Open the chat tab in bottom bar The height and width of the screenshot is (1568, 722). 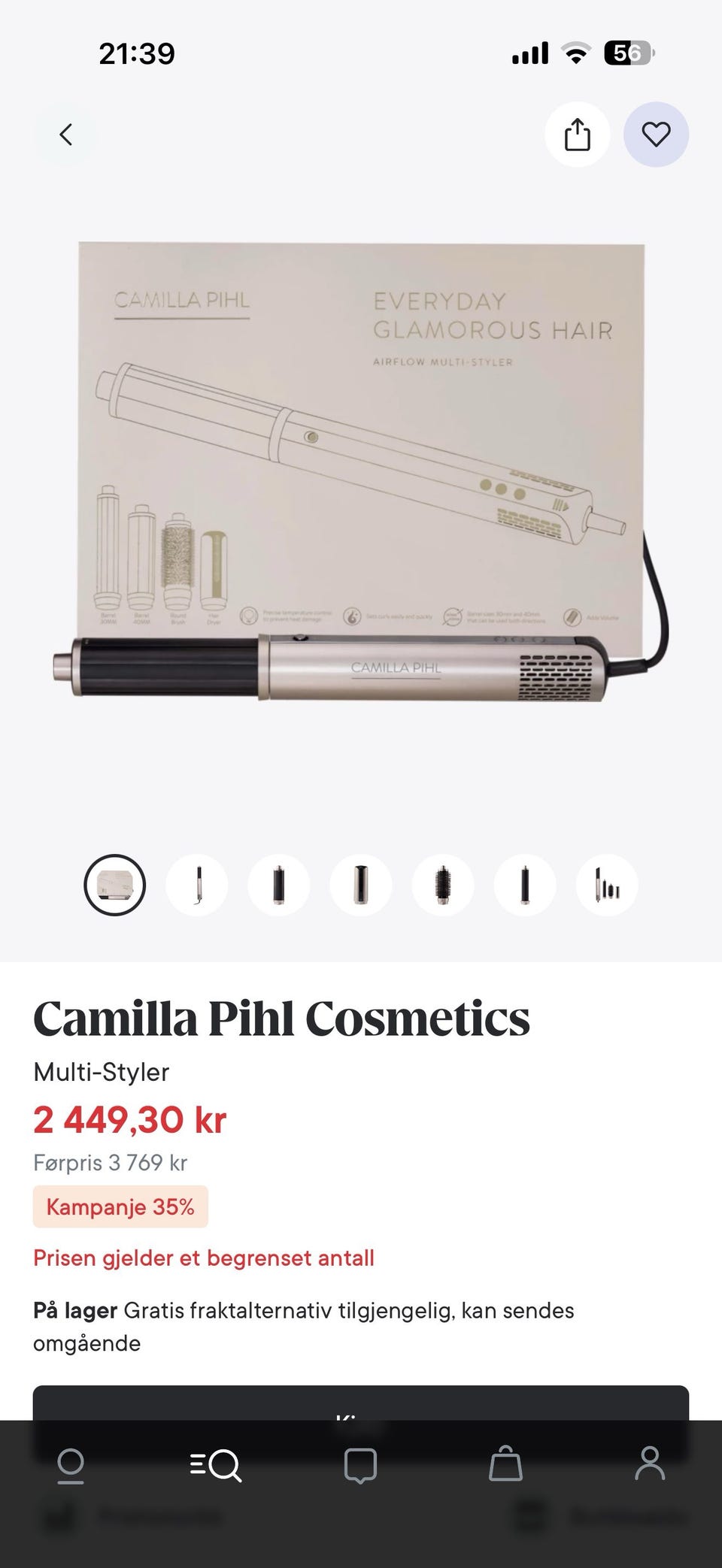coord(360,1464)
